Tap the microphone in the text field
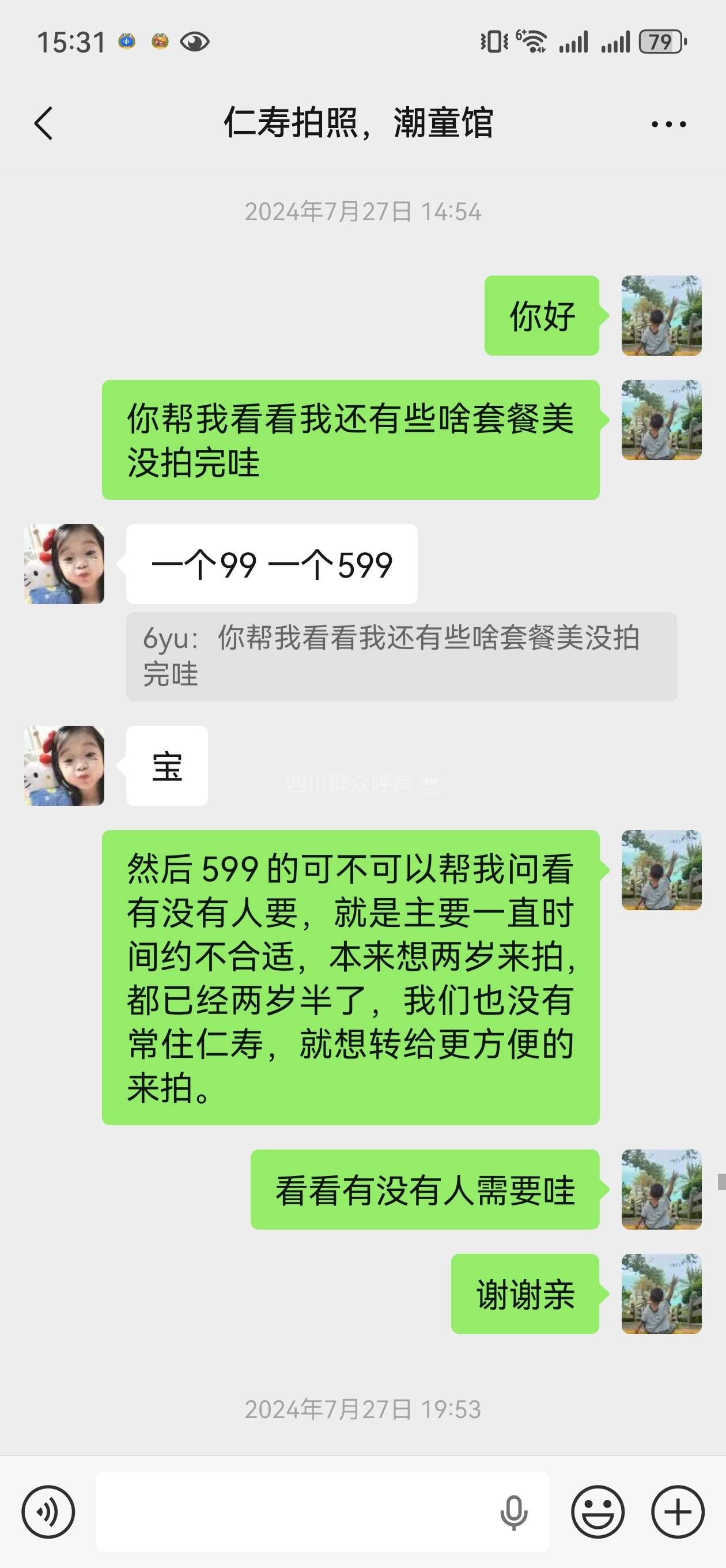 (x=513, y=1512)
